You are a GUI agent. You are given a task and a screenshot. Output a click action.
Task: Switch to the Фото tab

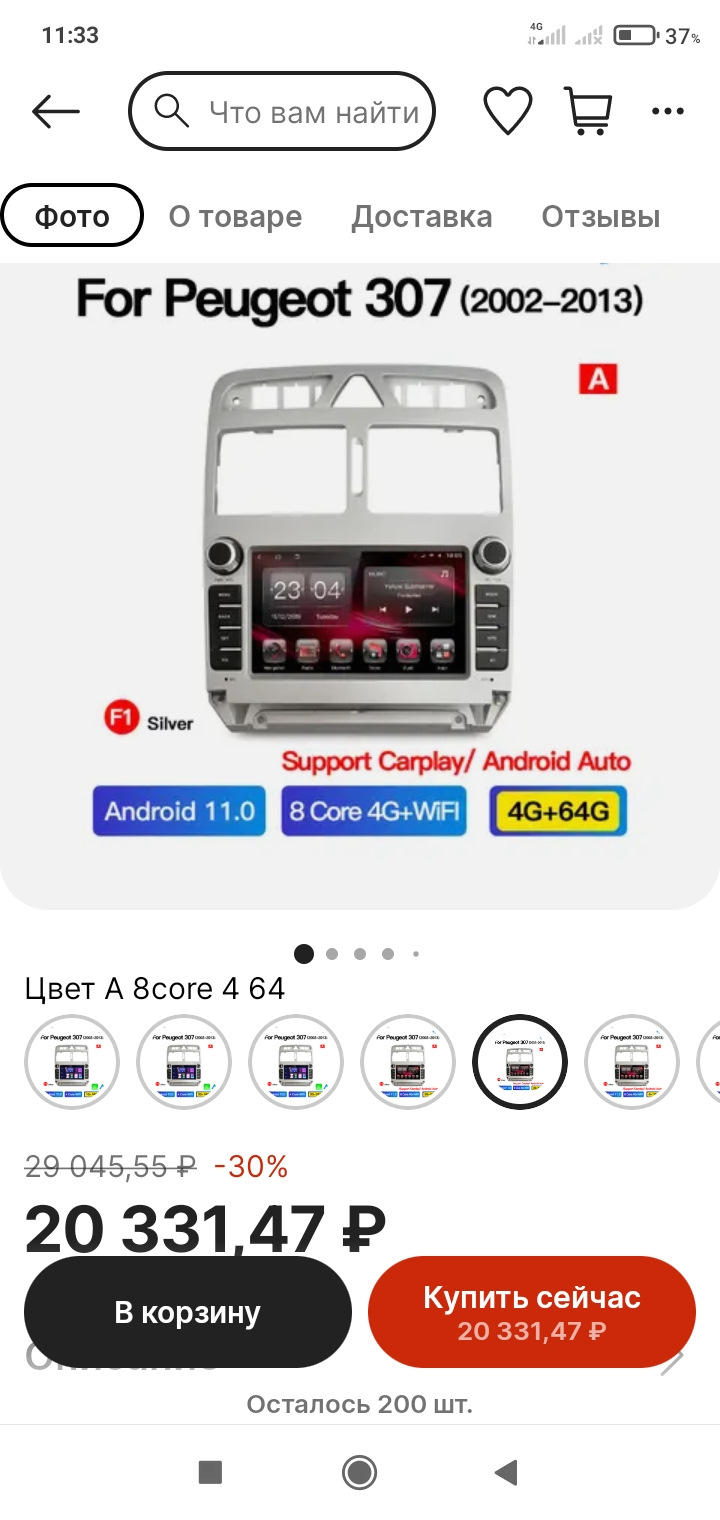72,216
